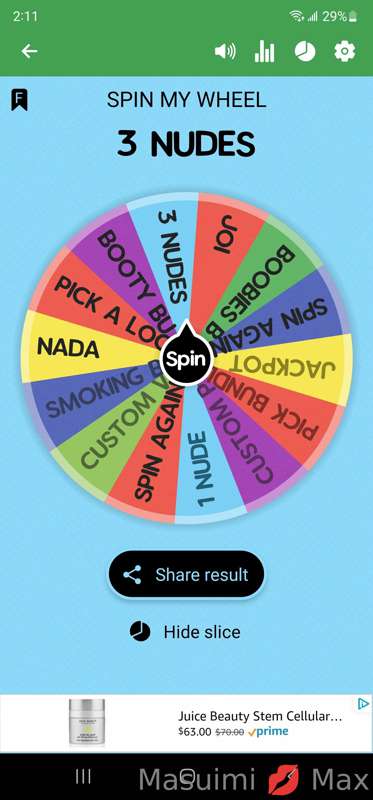The width and height of the screenshot is (373, 800).
Task: Hide the selected slice
Action: coord(186,632)
